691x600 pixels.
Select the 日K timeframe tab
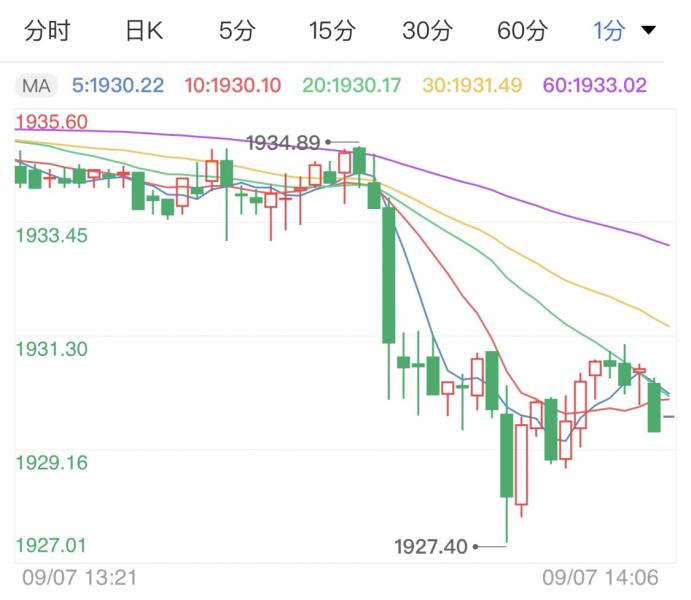coord(143,31)
